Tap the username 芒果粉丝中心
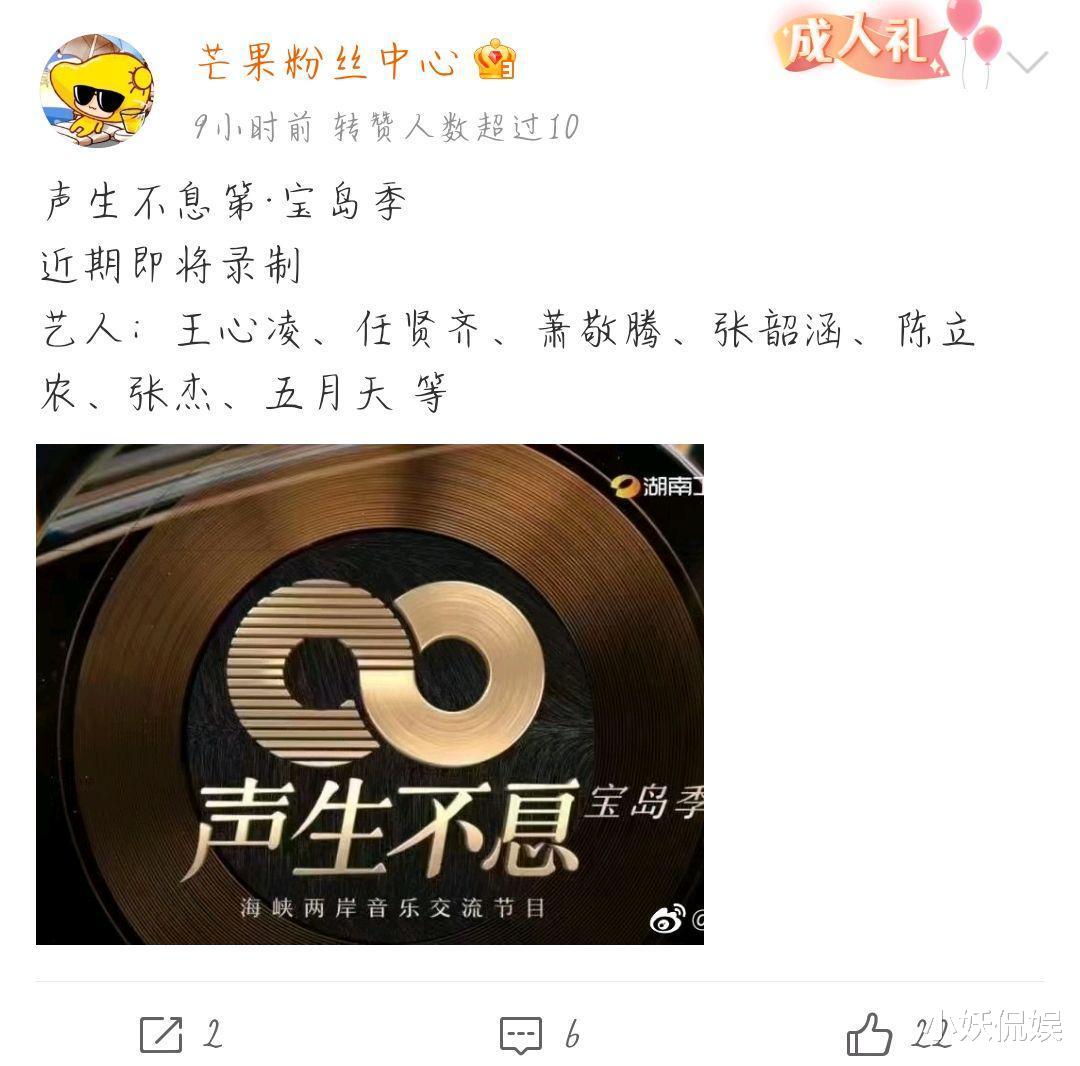The height and width of the screenshot is (1066, 1080). point(328,62)
